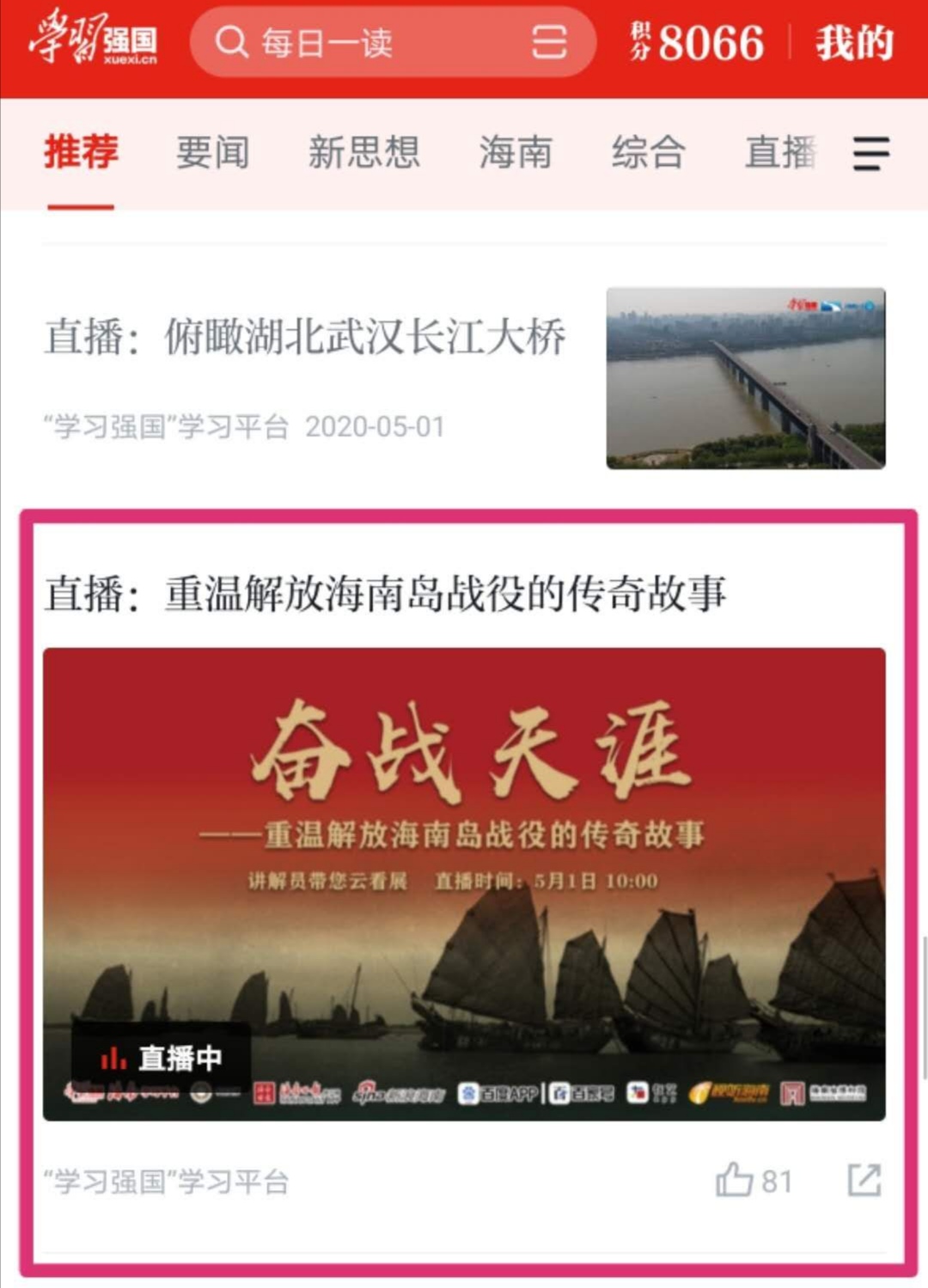Switch to the 海南 tab

click(516, 152)
